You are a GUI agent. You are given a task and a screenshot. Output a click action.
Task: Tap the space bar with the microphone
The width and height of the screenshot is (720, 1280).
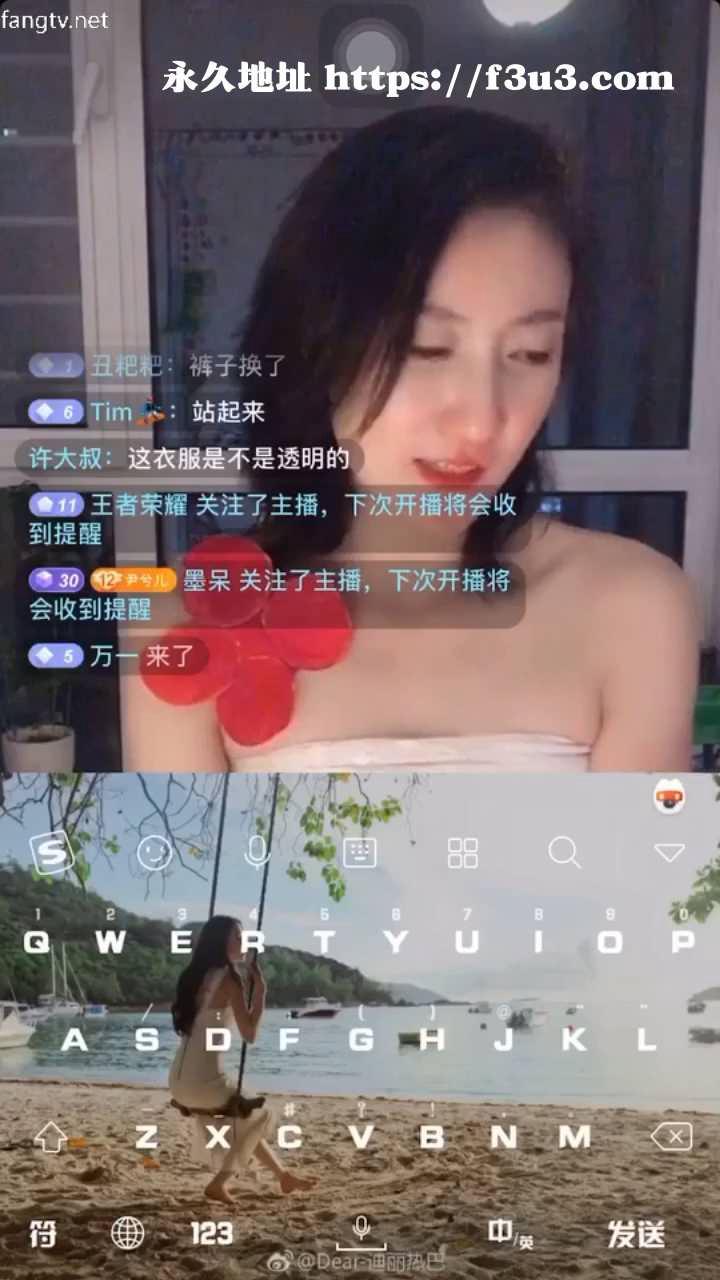pyautogui.click(x=361, y=1232)
